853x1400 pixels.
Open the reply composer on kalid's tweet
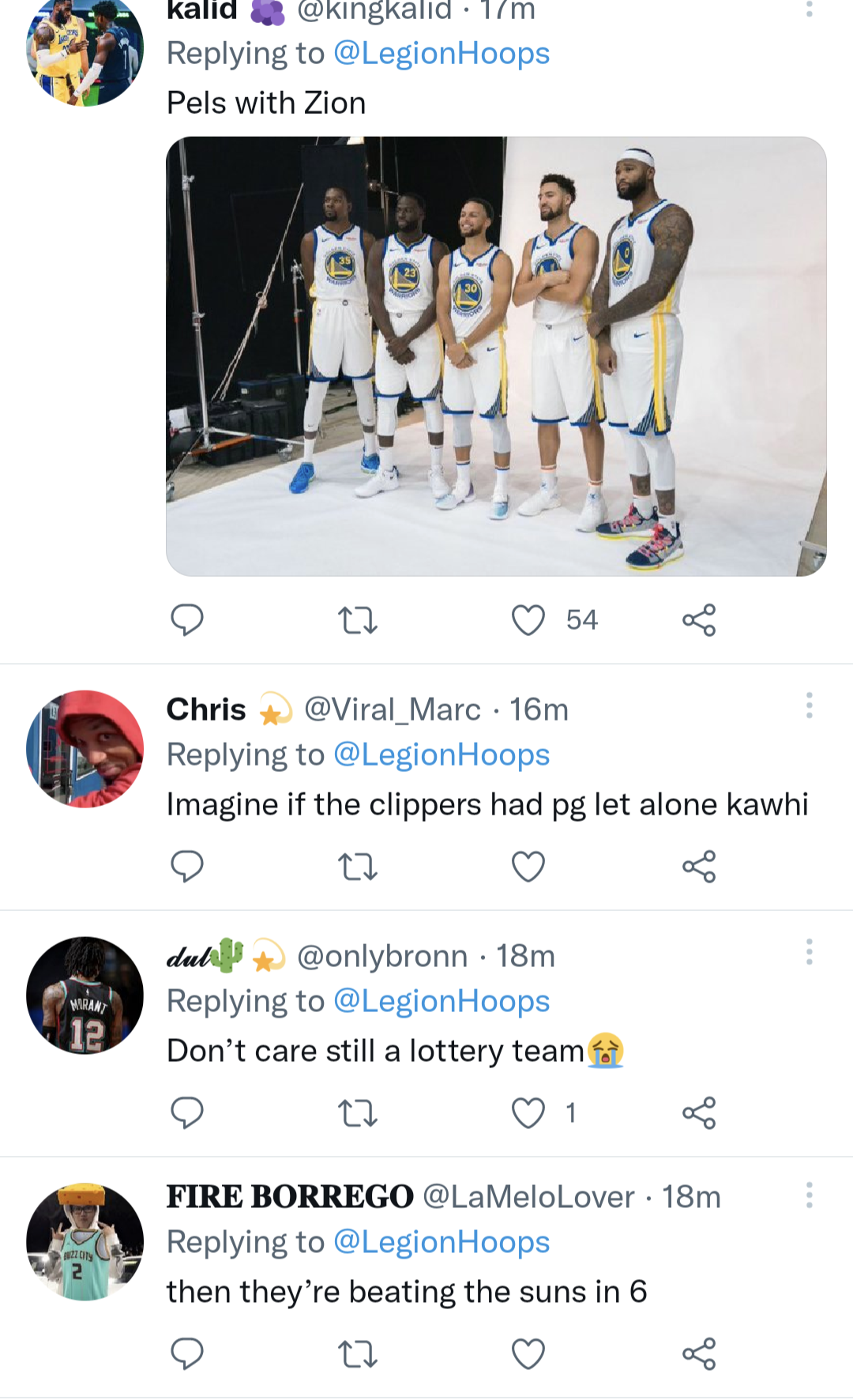[187, 620]
